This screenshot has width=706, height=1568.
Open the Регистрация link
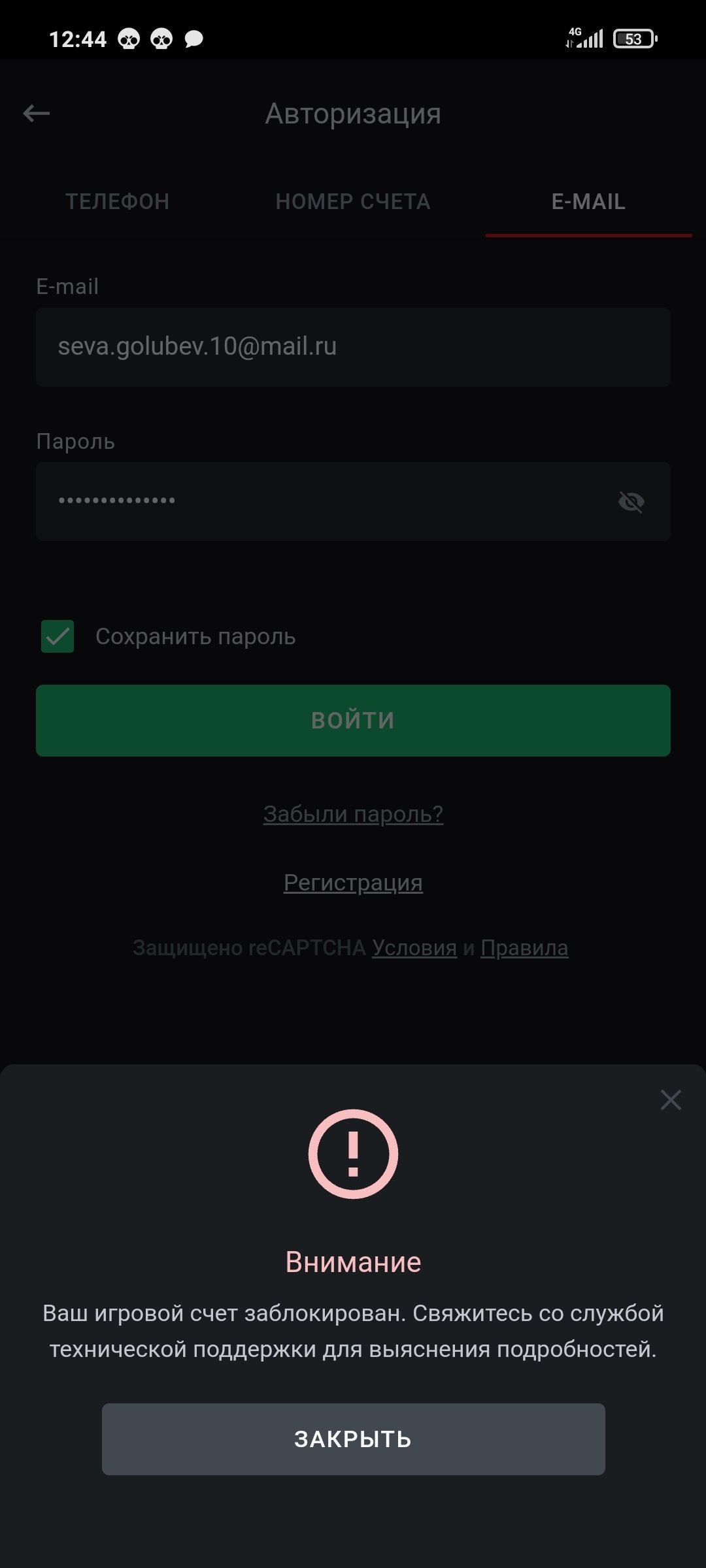(353, 883)
